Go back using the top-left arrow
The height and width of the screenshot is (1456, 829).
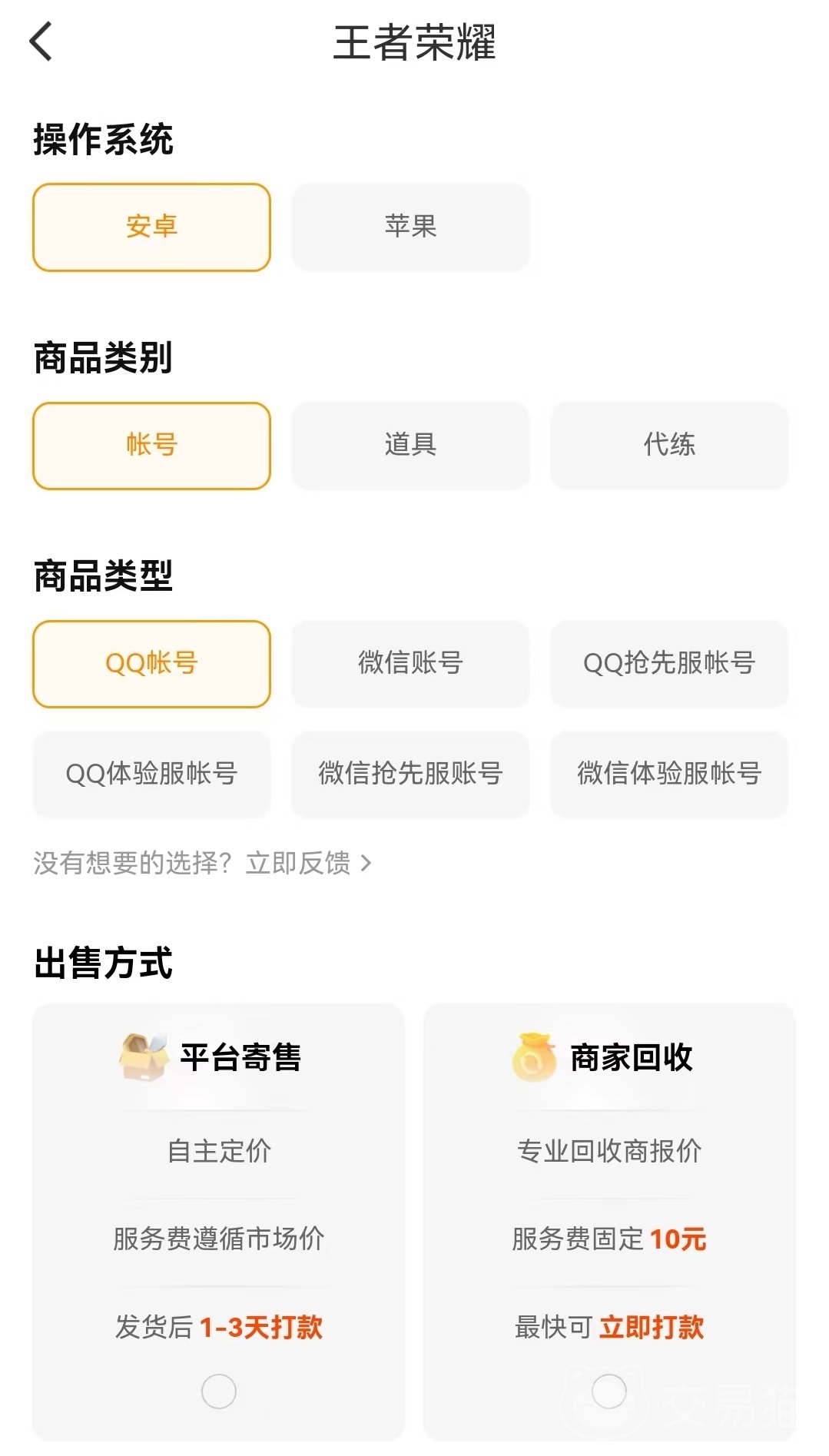point(41,41)
